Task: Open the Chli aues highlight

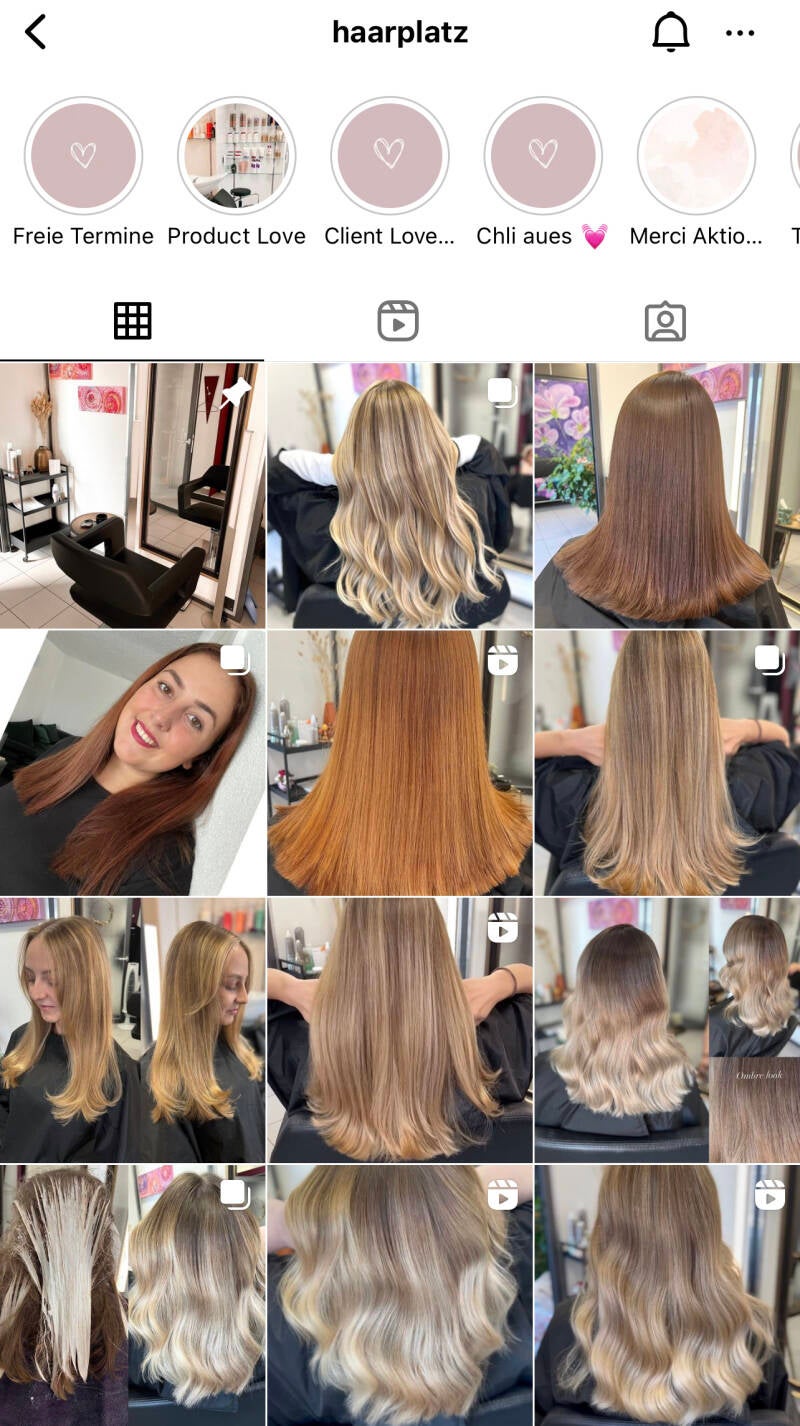Action: click(543, 155)
